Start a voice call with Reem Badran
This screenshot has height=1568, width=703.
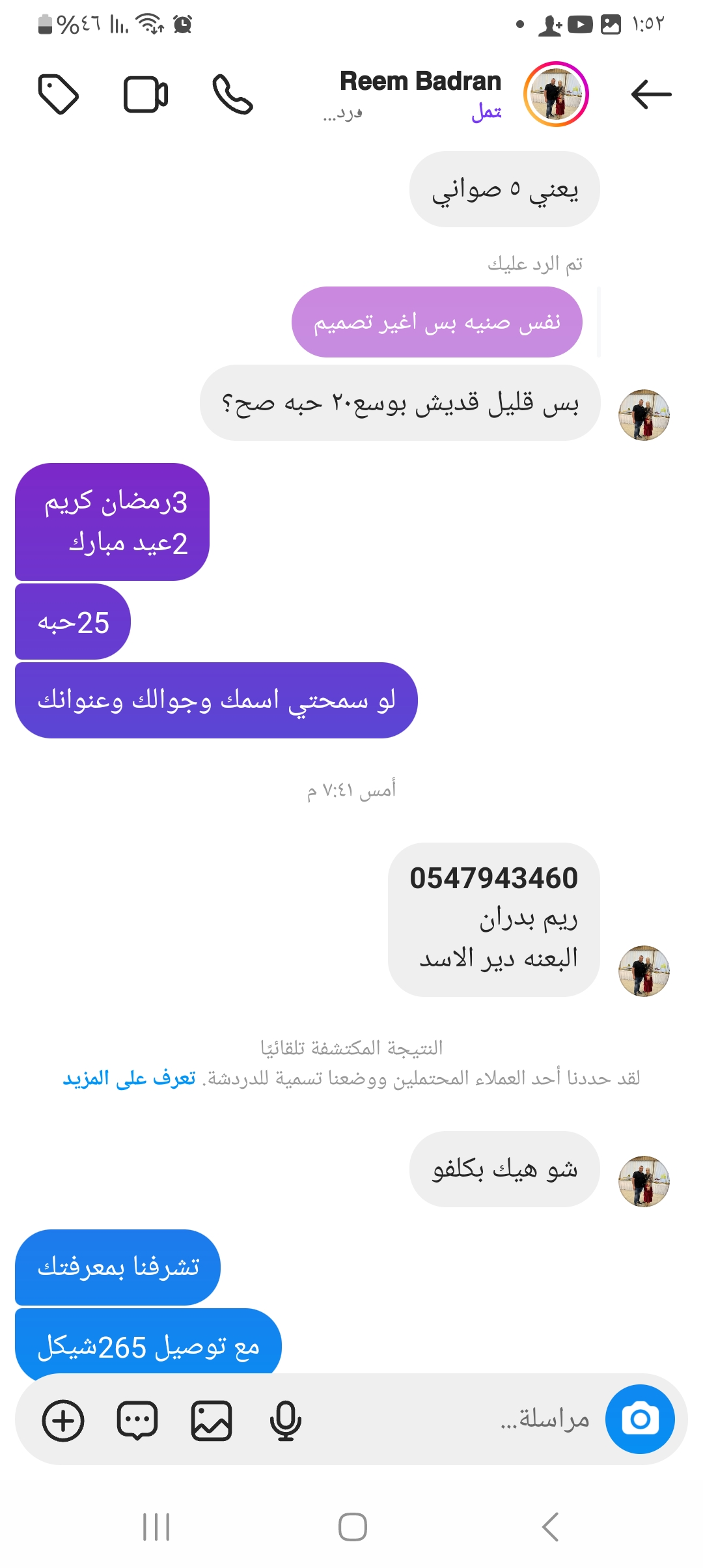point(232,94)
